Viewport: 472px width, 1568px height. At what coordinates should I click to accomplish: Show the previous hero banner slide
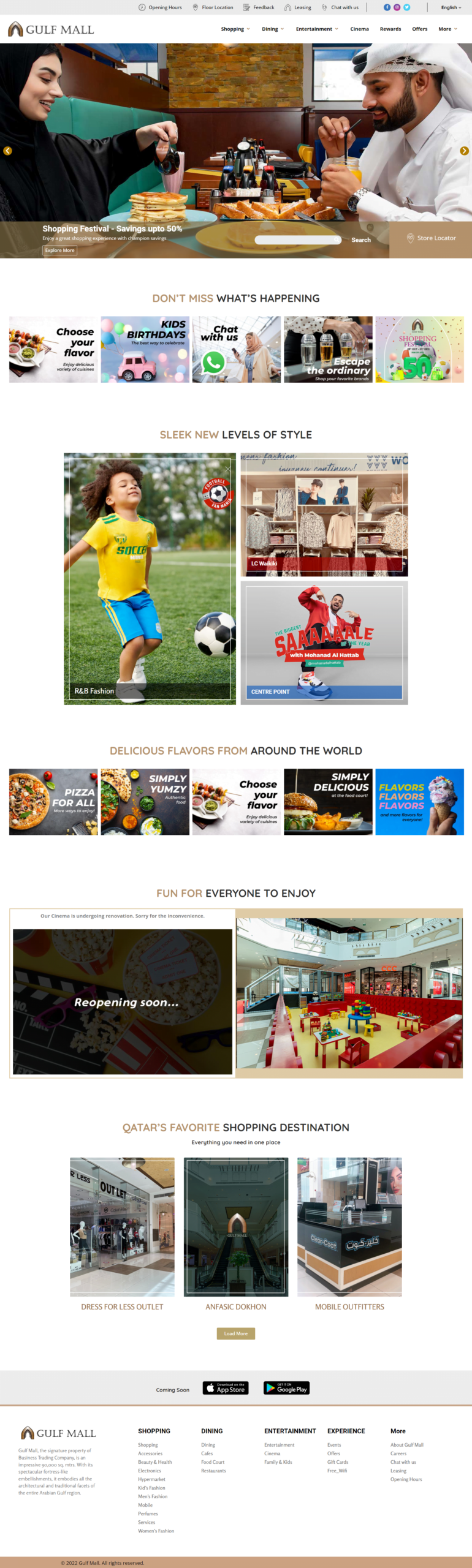(x=7, y=151)
